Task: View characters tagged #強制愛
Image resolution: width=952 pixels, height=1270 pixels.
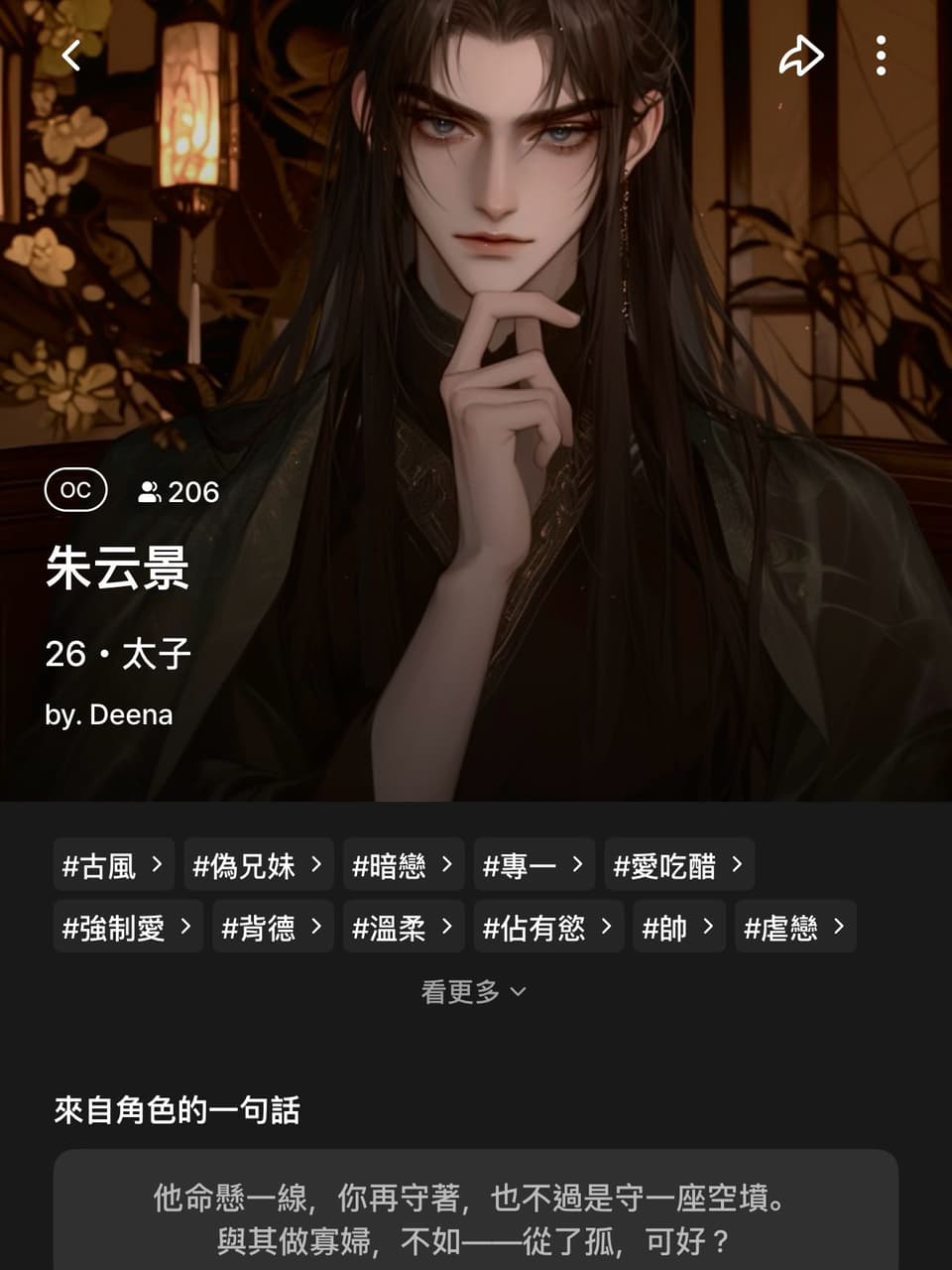Action: [x=128, y=927]
